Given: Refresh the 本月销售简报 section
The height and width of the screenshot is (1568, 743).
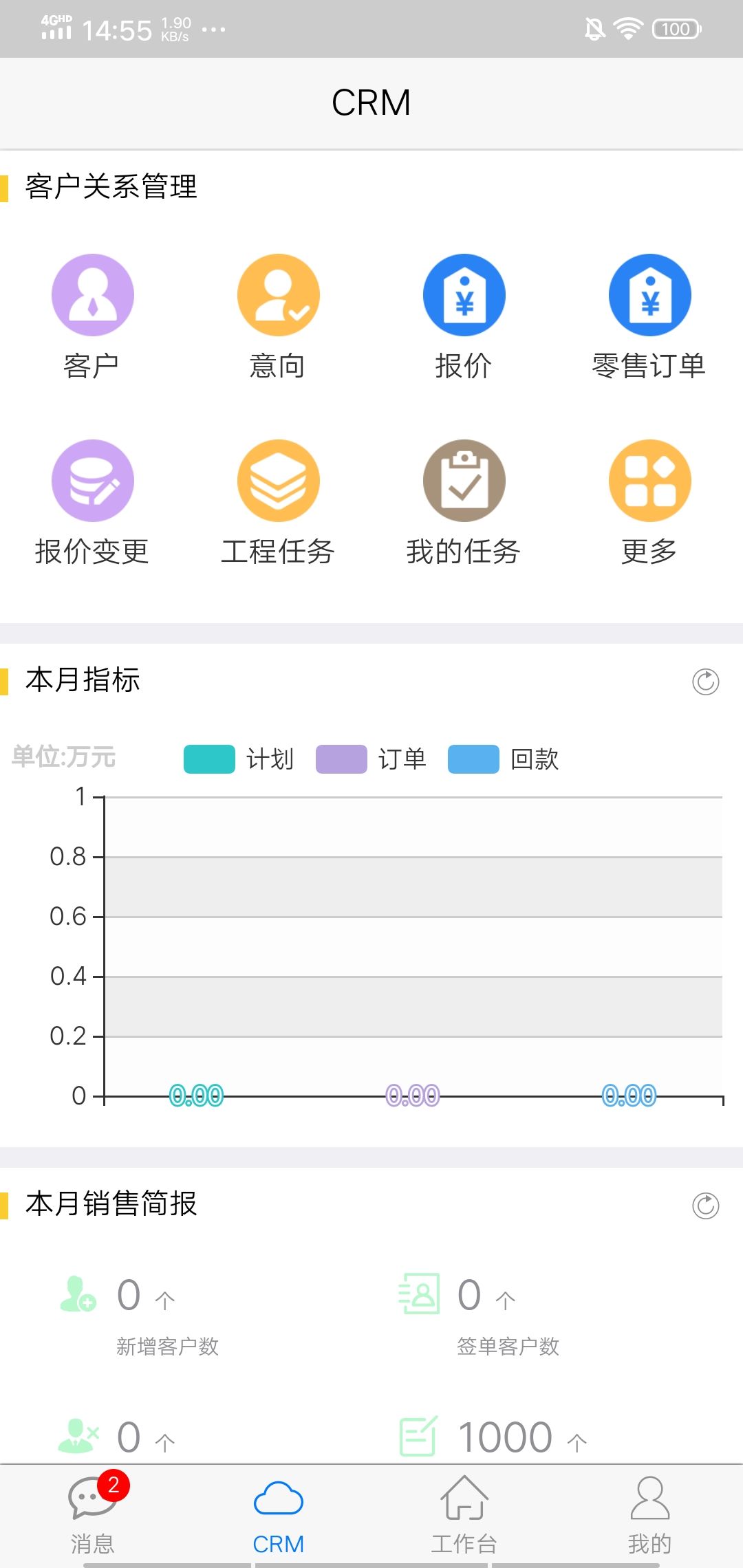Looking at the screenshot, I should point(705,1206).
